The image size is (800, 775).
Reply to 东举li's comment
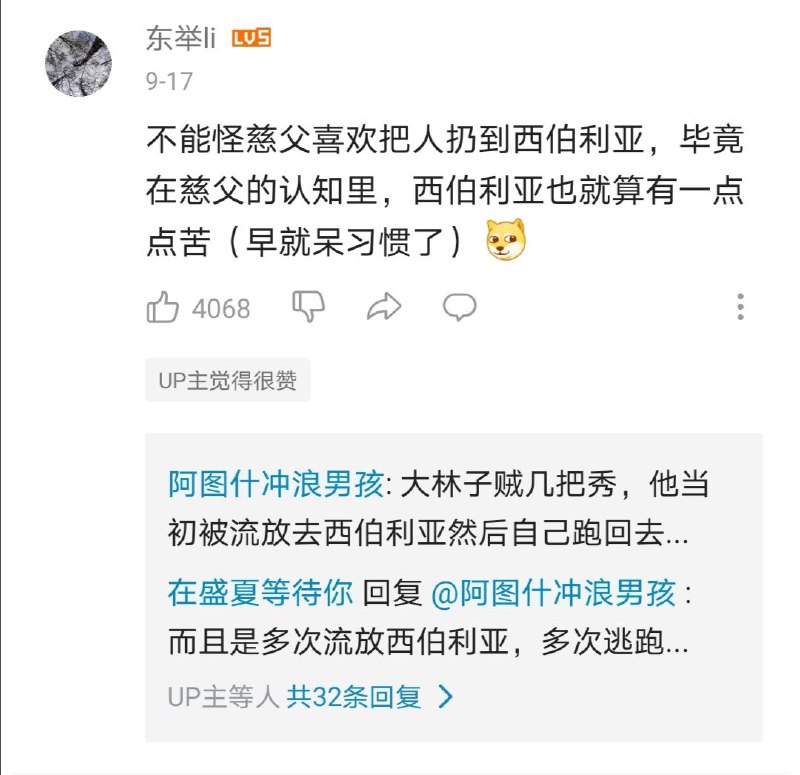[x=459, y=308]
